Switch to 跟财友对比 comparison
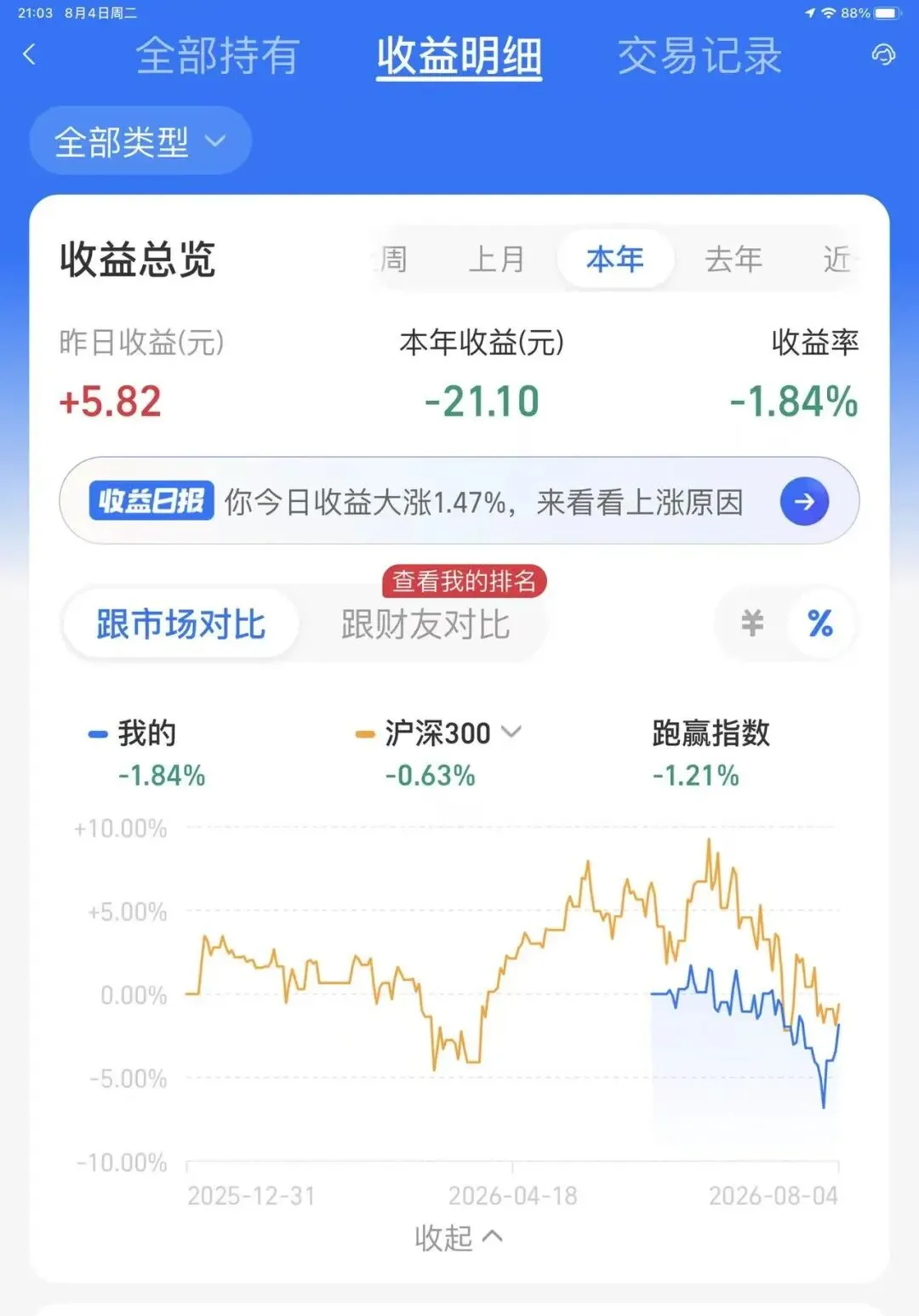 point(425,624)
